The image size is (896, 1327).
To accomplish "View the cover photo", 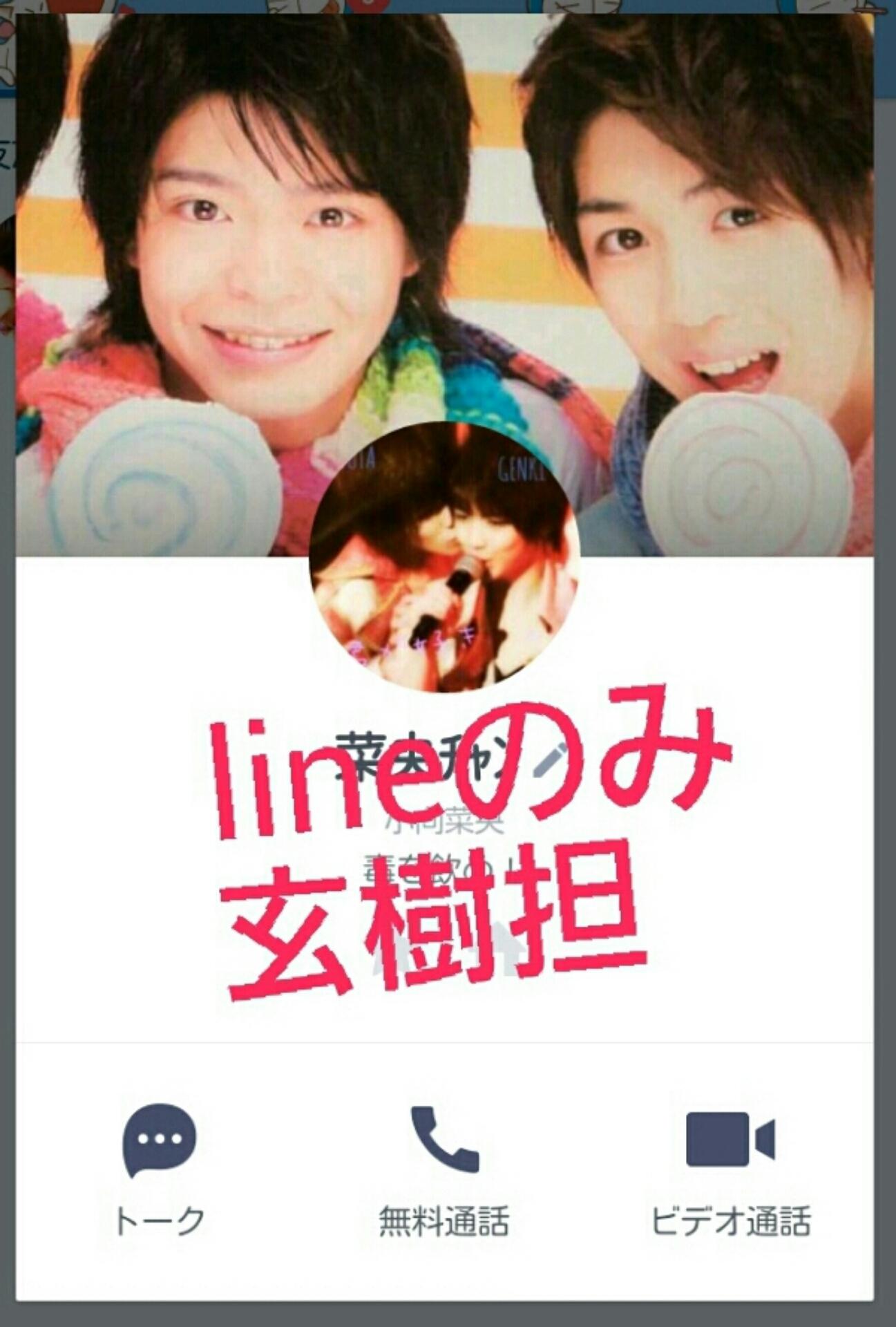I will 444,207.
